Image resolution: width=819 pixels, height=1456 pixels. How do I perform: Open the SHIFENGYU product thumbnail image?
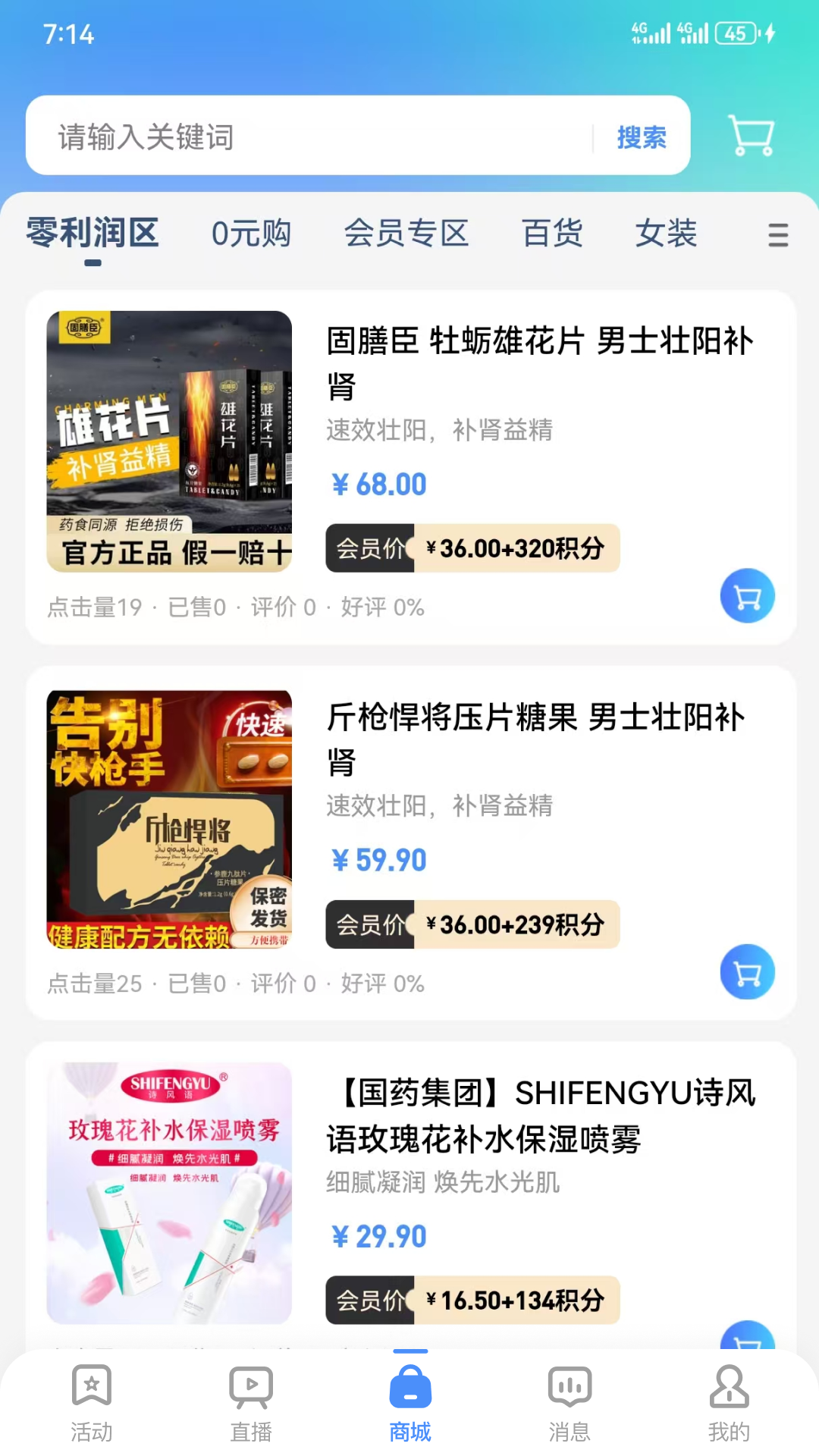coord(169,1191)
